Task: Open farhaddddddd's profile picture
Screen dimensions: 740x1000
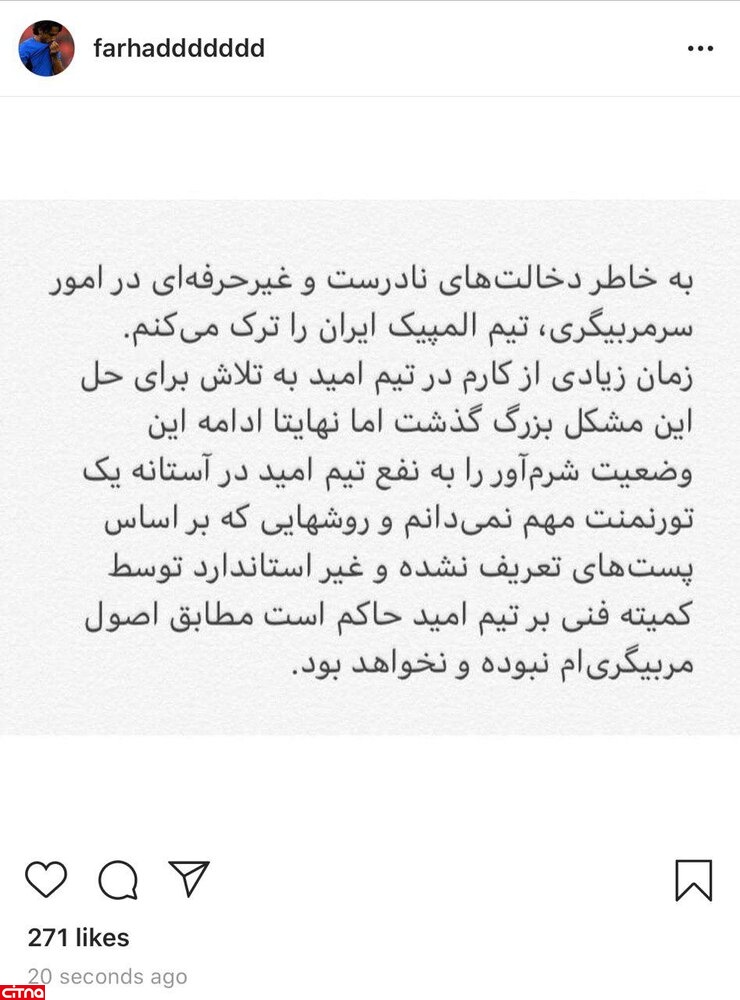Action: pyautogui.click(x=46, y=48)
